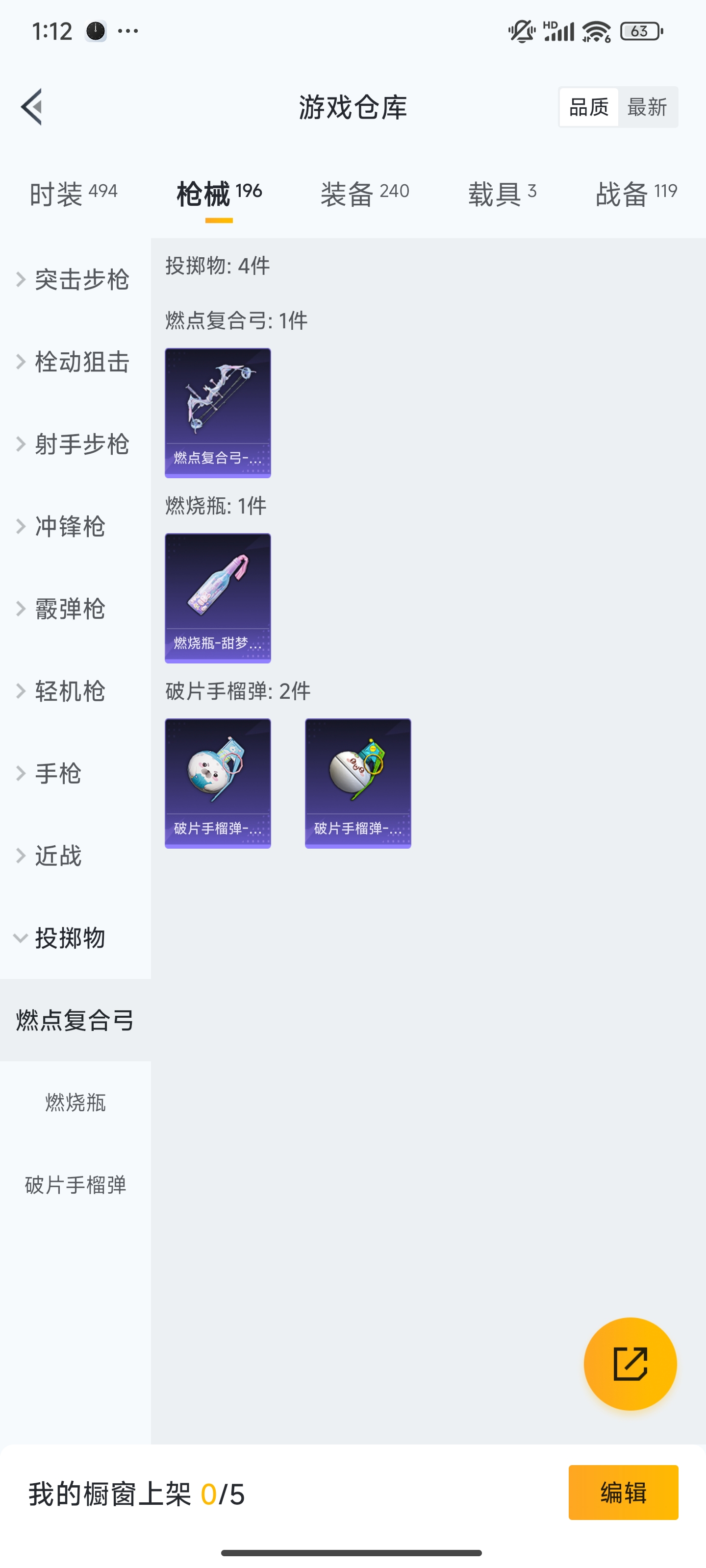706x1568 pixels.
Task: Select the 燃点复合弓 bow item
Action: tap(218, 412)
